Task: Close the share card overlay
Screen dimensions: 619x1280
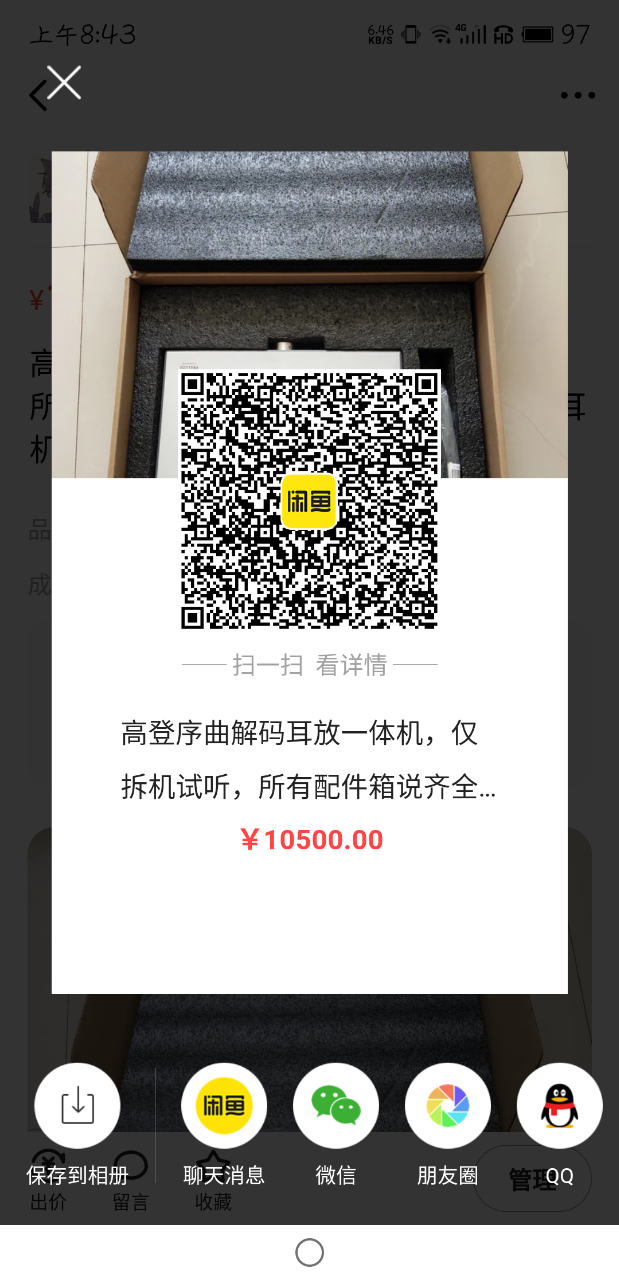Action: [64, 83]
